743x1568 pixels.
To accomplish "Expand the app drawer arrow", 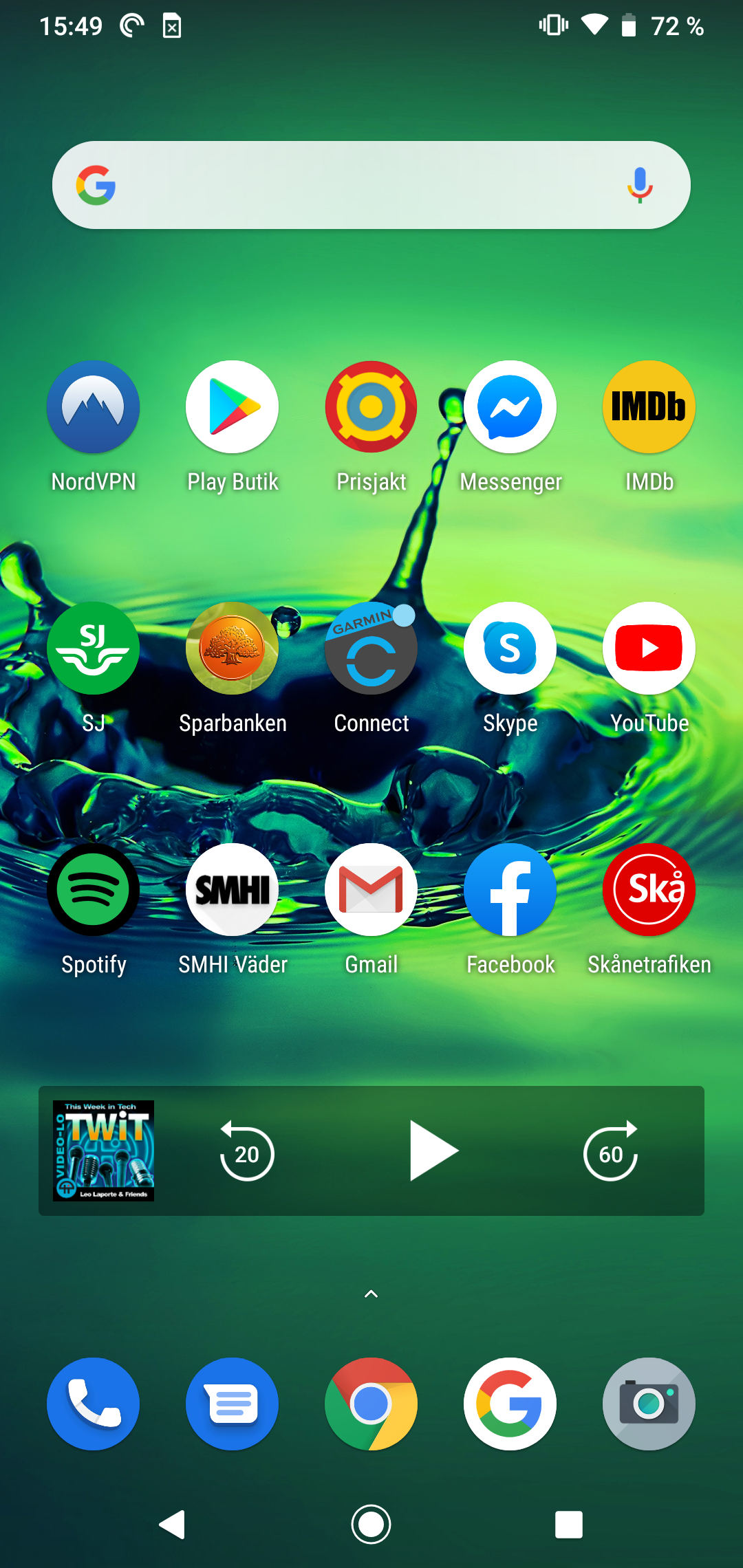I will coord(371,1294).
